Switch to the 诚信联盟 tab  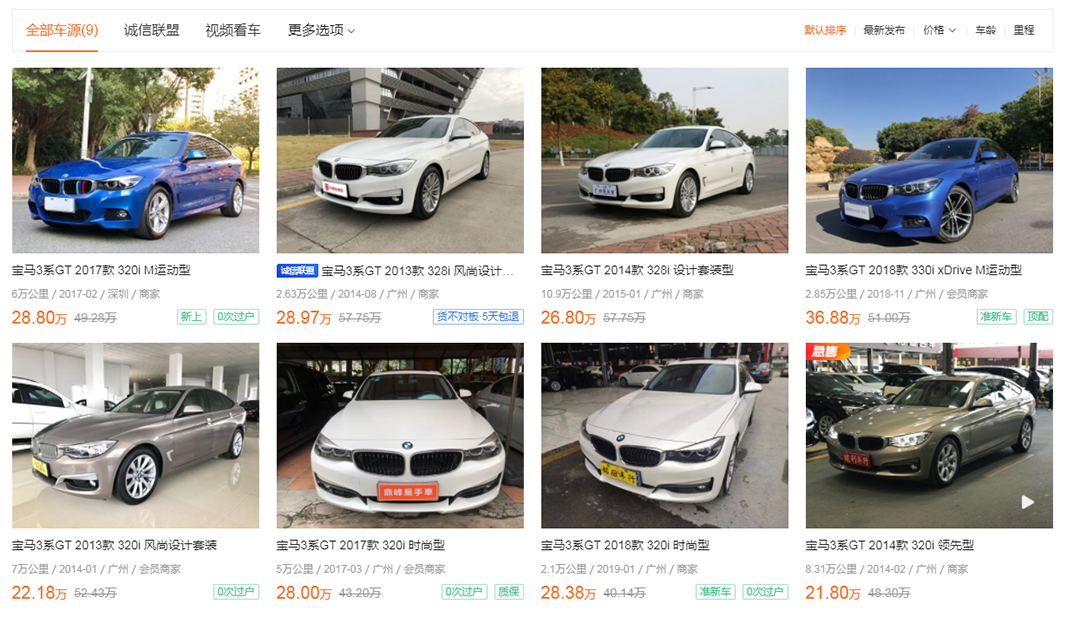pos(152,30)
